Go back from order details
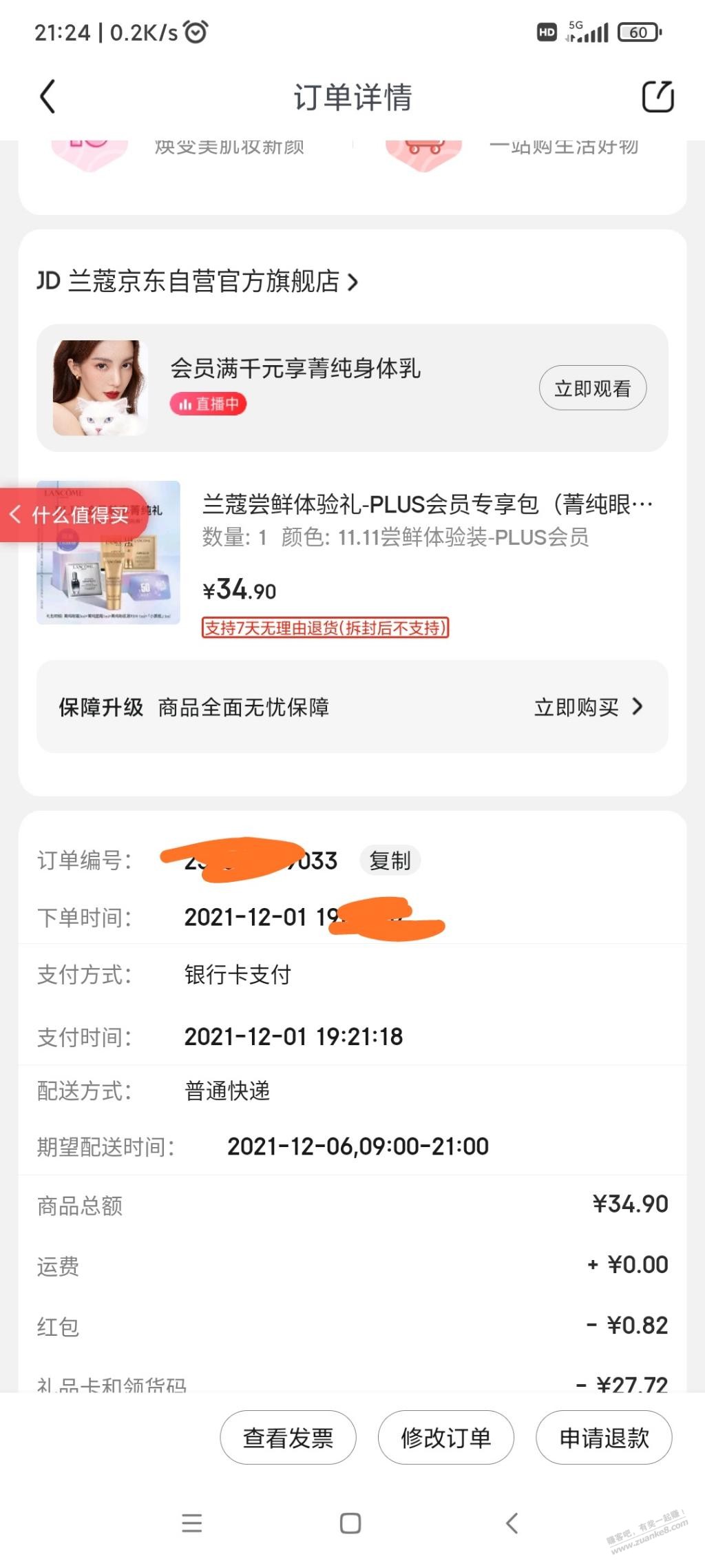Viewport: 705px width, 1568px height. (47, 96)
